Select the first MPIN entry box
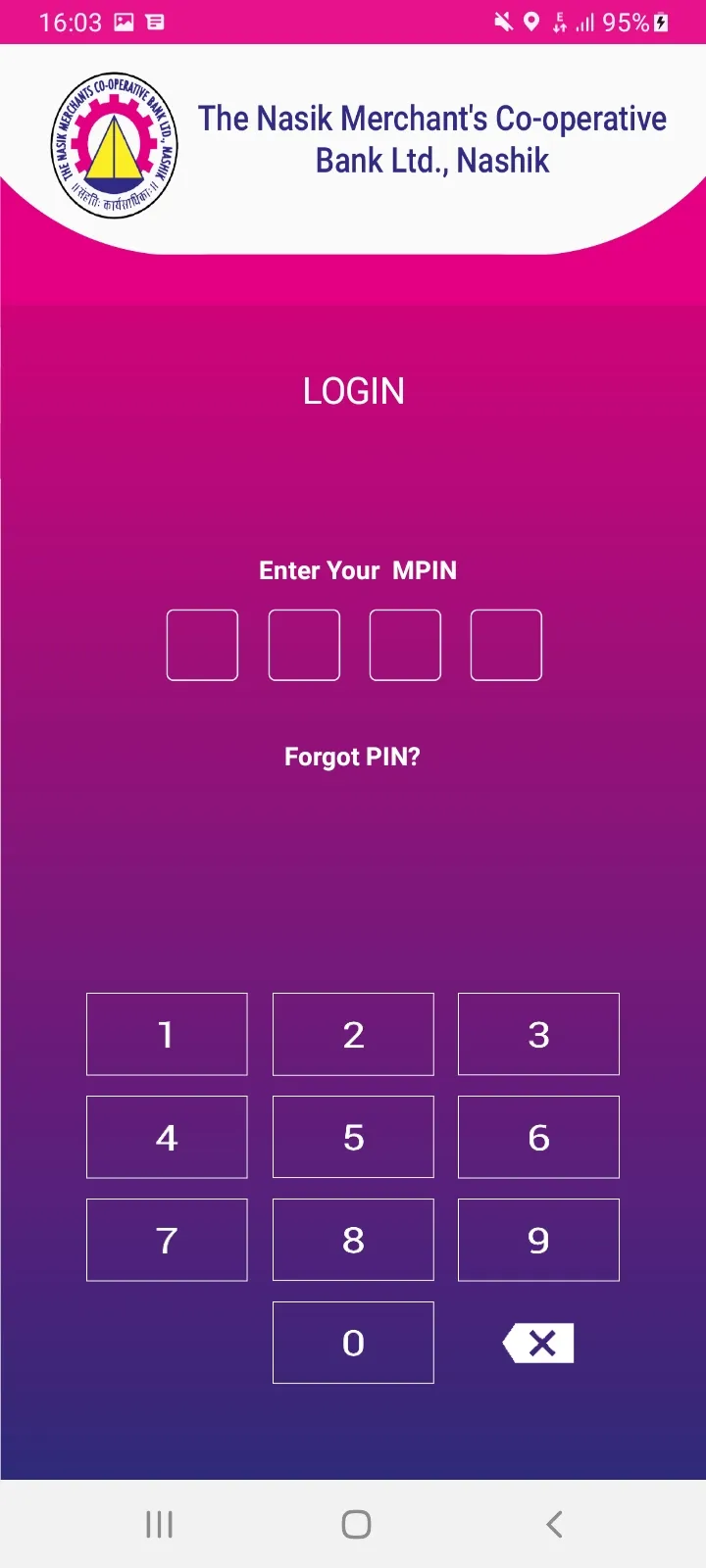 tap(202, 645)
